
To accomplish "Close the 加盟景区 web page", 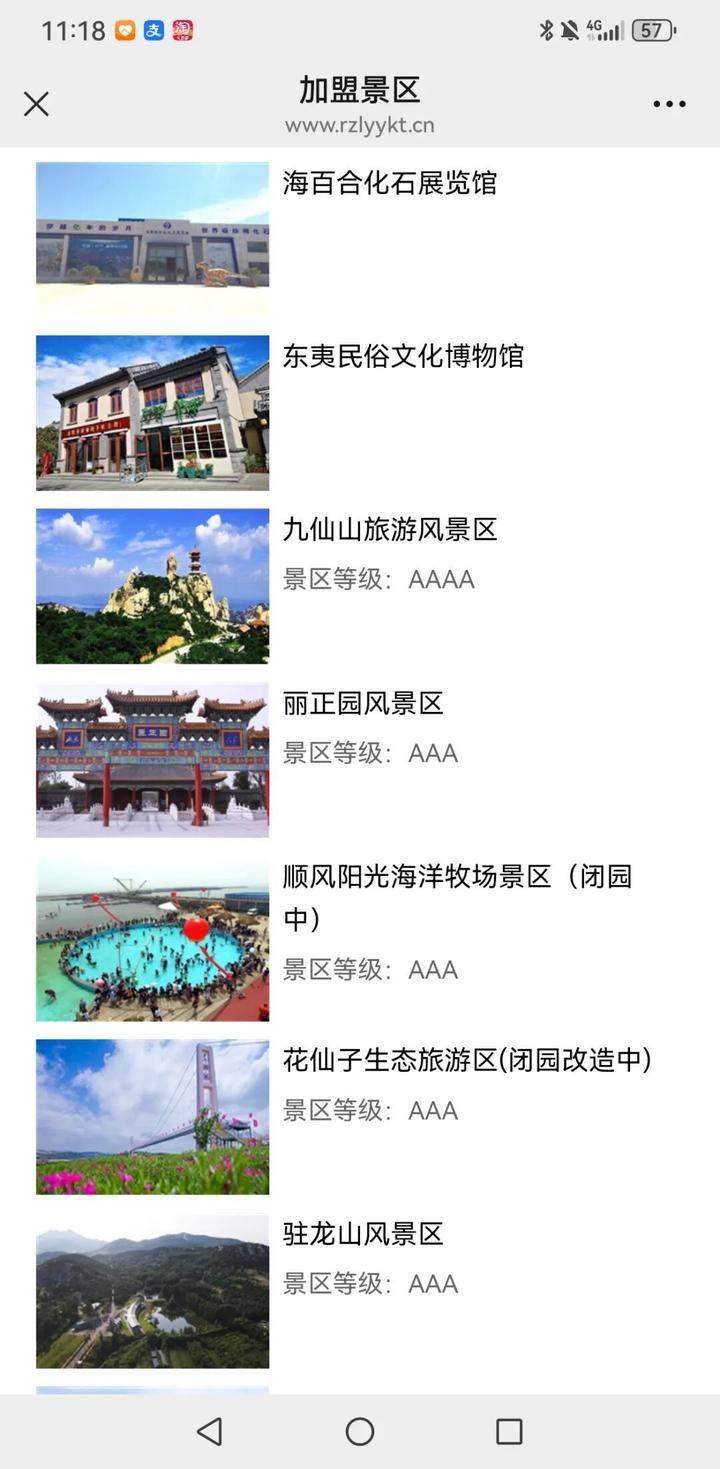I will coord(36,104).
